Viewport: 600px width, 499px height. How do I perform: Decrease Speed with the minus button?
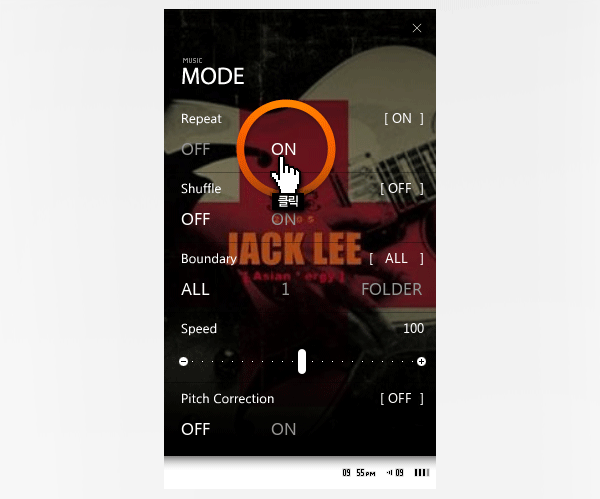coord(184,361)
